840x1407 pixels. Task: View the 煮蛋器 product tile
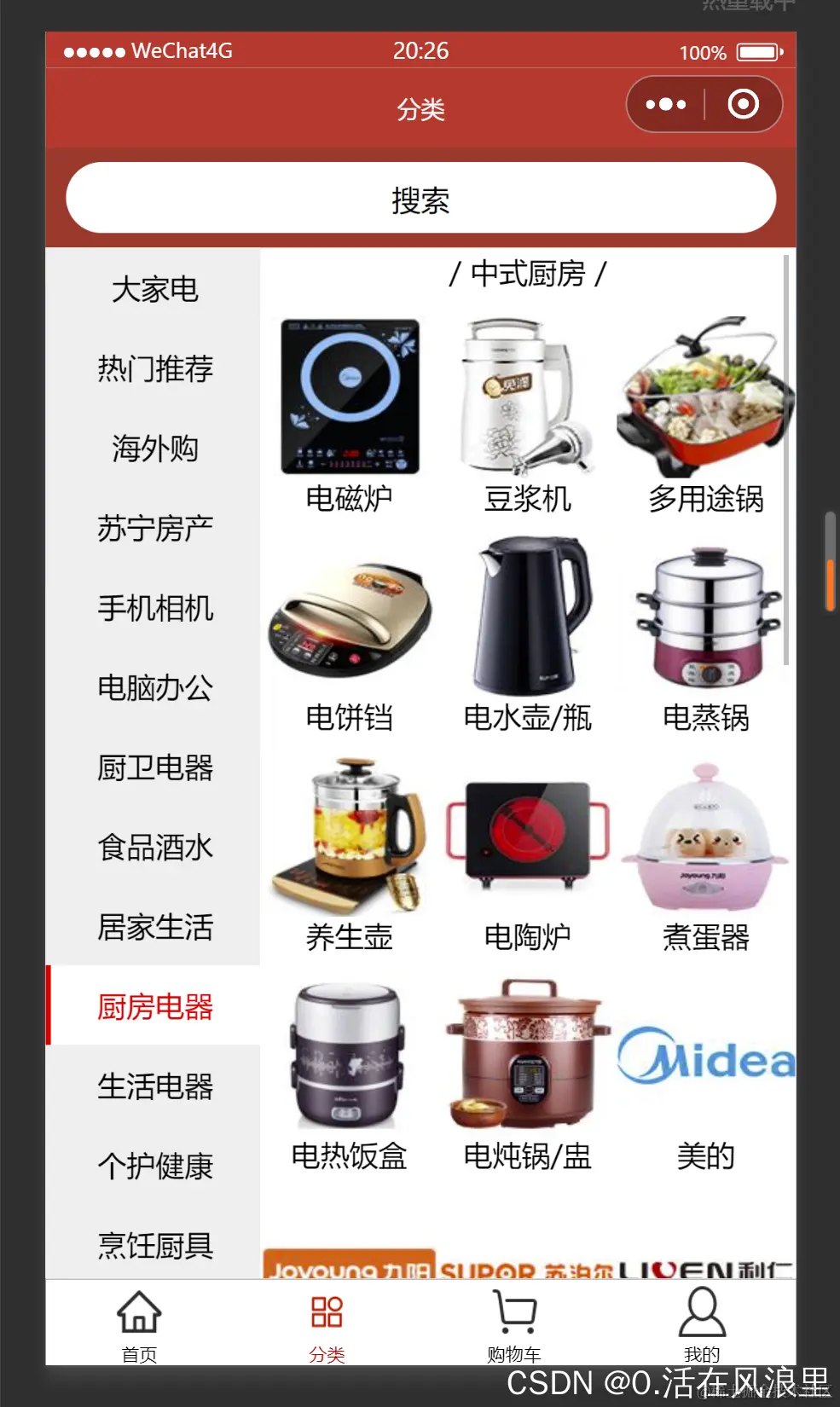tap(705, 854)
